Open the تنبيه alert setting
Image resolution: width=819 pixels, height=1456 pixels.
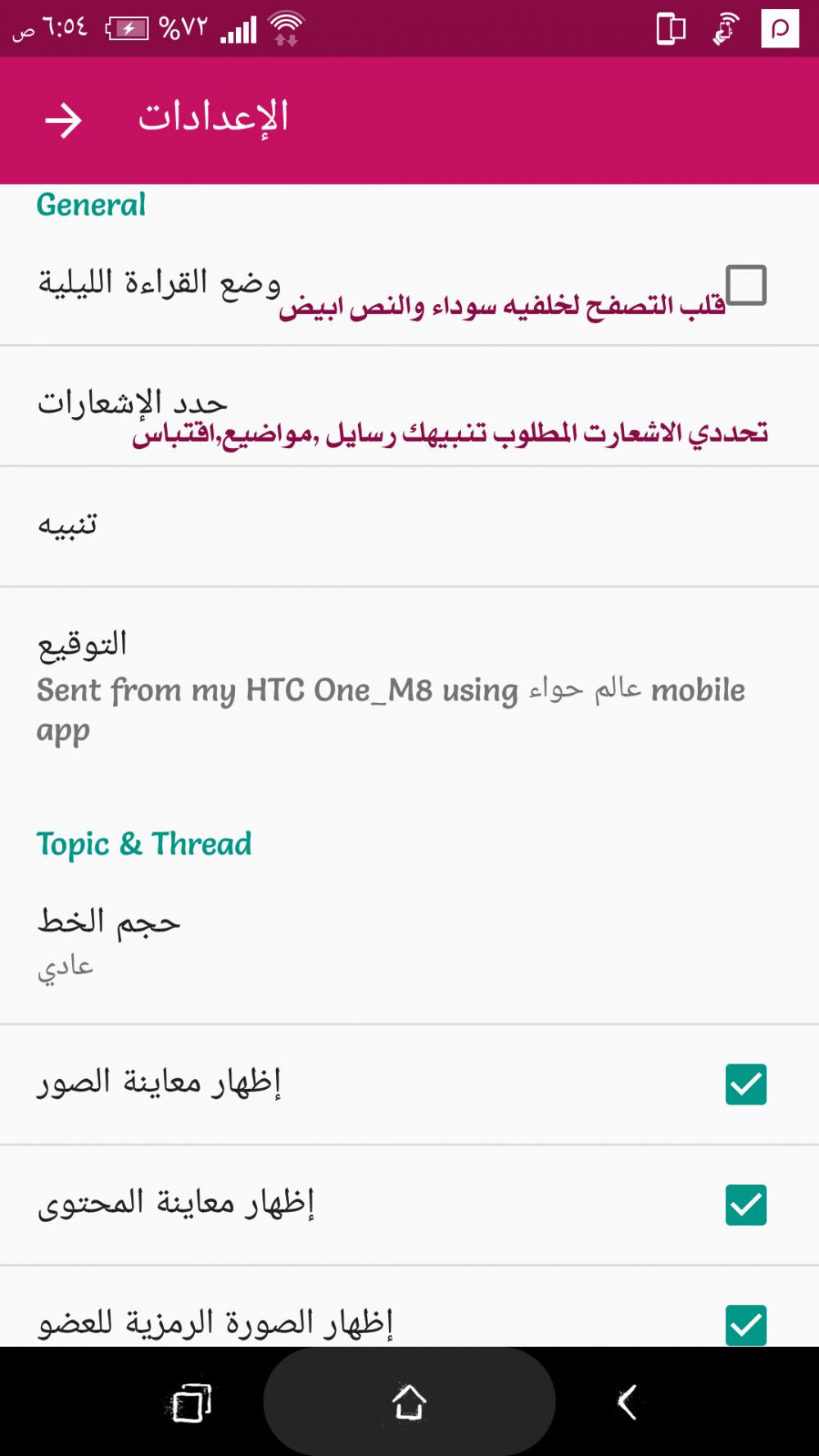coord(409,526)
